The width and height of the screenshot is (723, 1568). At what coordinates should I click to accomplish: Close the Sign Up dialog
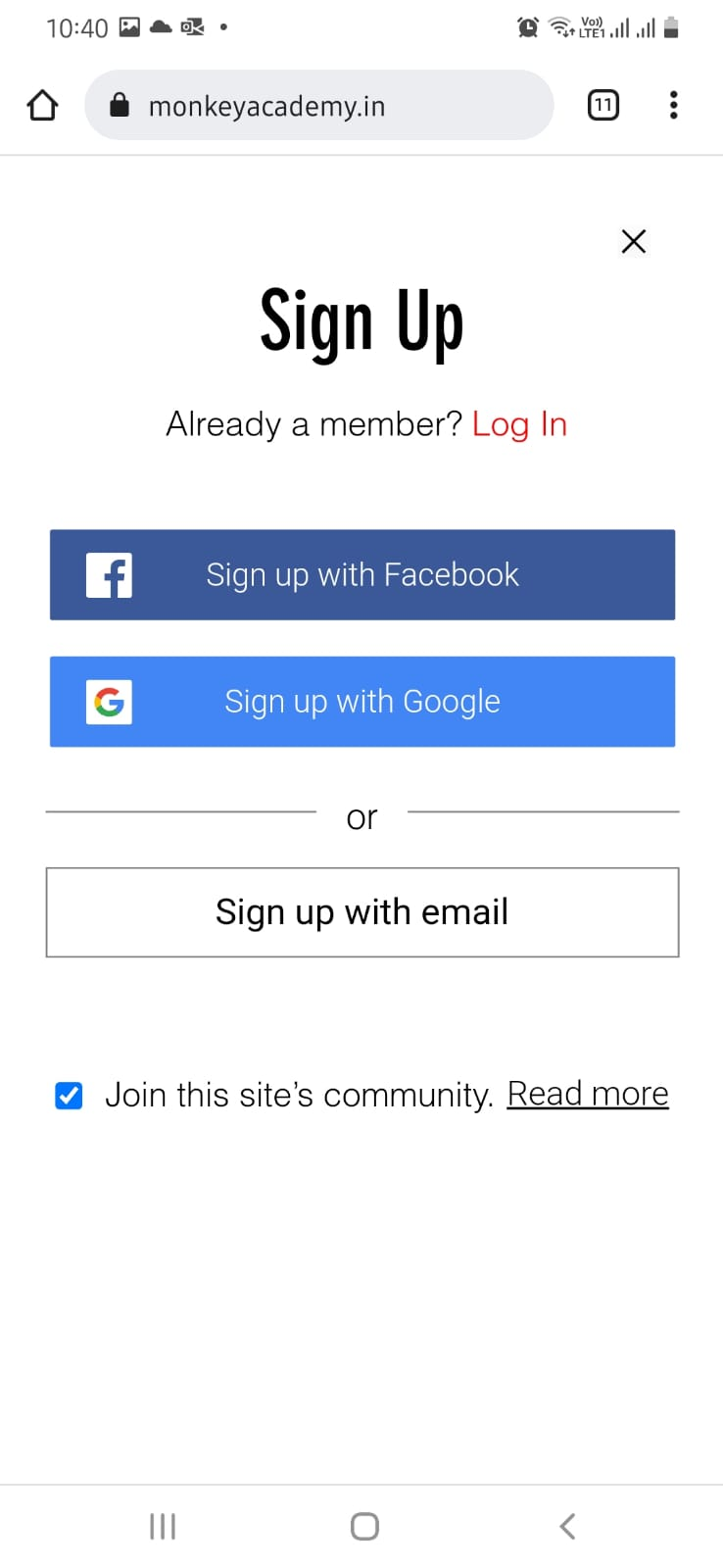tap(634, 241)
